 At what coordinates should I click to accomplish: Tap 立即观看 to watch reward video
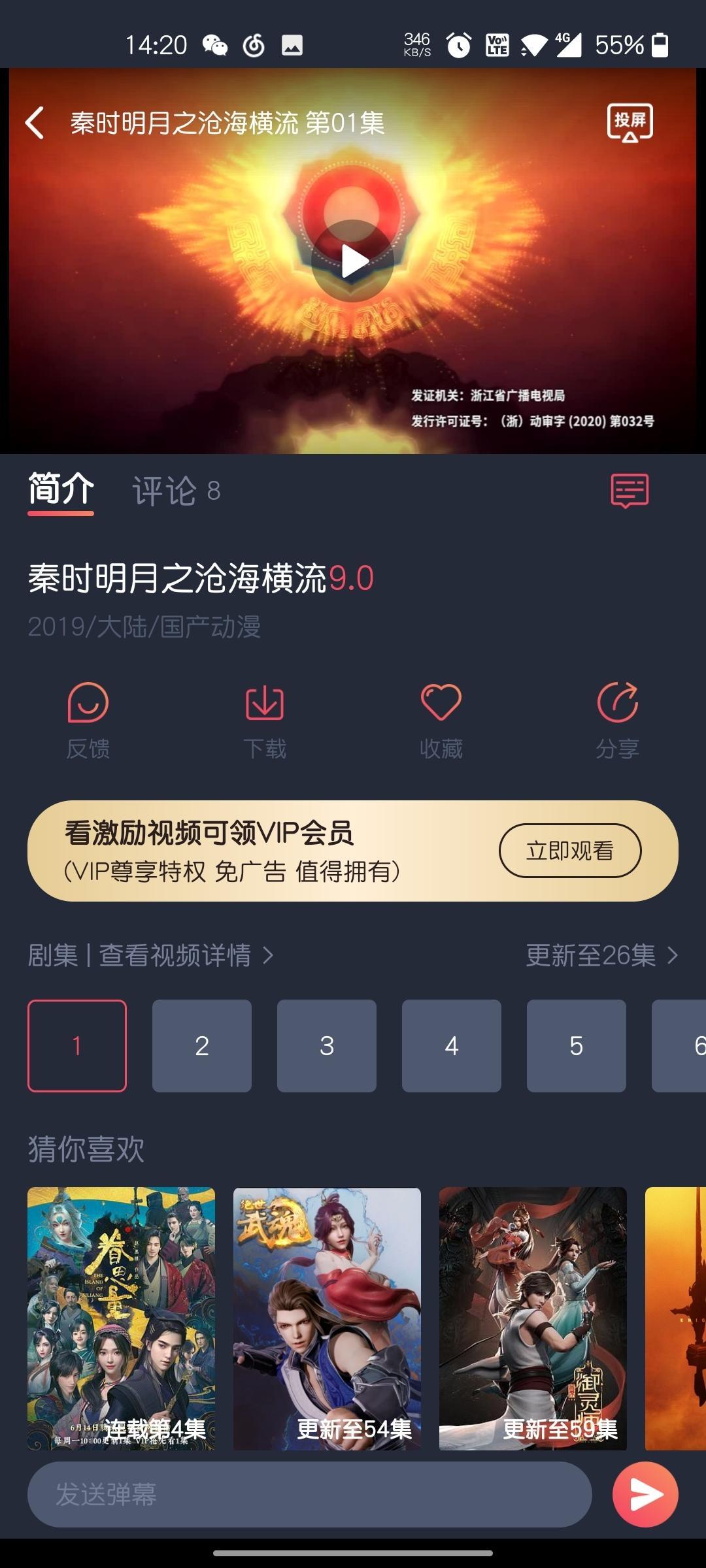(x=569, y=851)
